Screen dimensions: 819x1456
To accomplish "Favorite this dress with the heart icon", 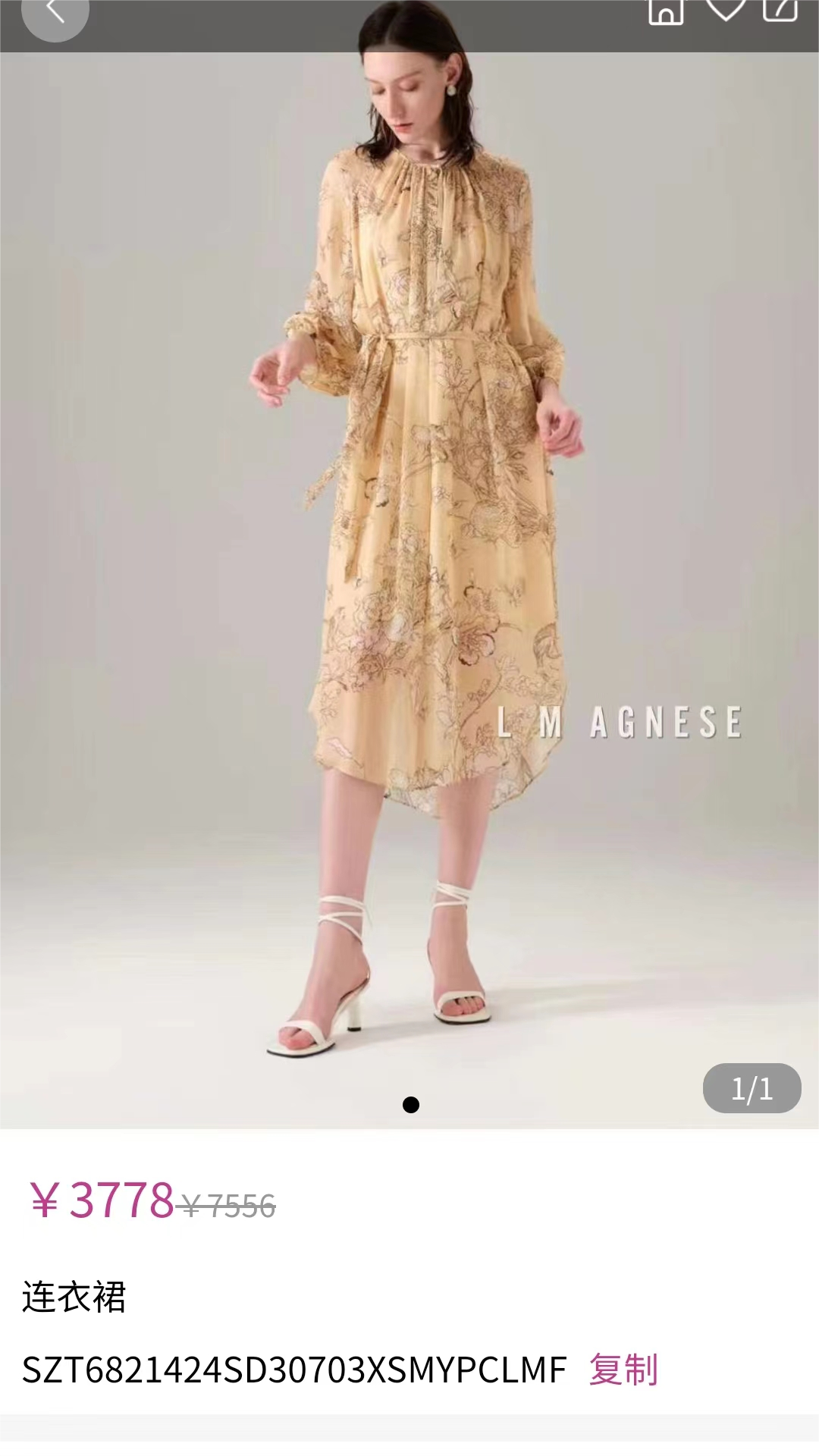I will 725,9.
